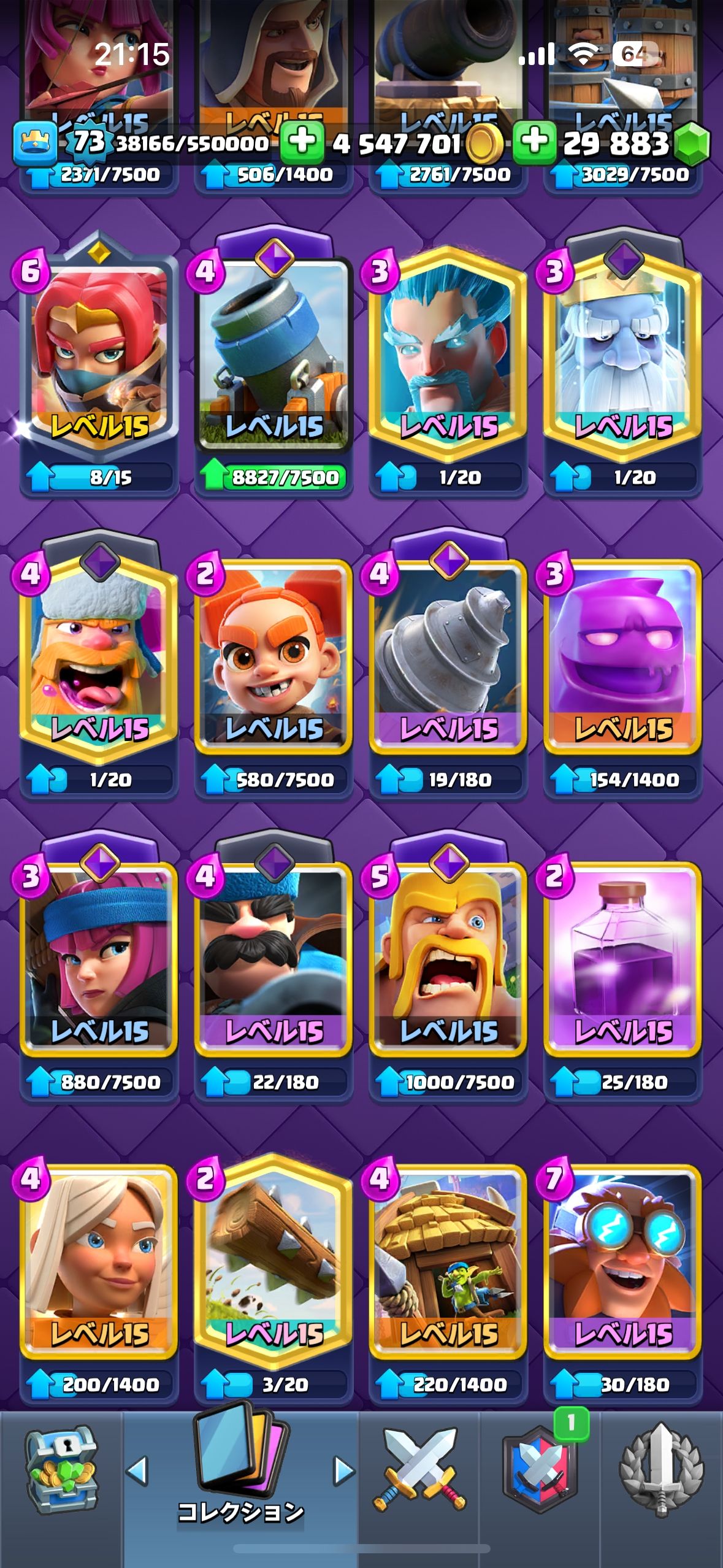Tap the right arrow beside コレクション
This screenshot has height=1568, width=723.
tap(344, 1470)
